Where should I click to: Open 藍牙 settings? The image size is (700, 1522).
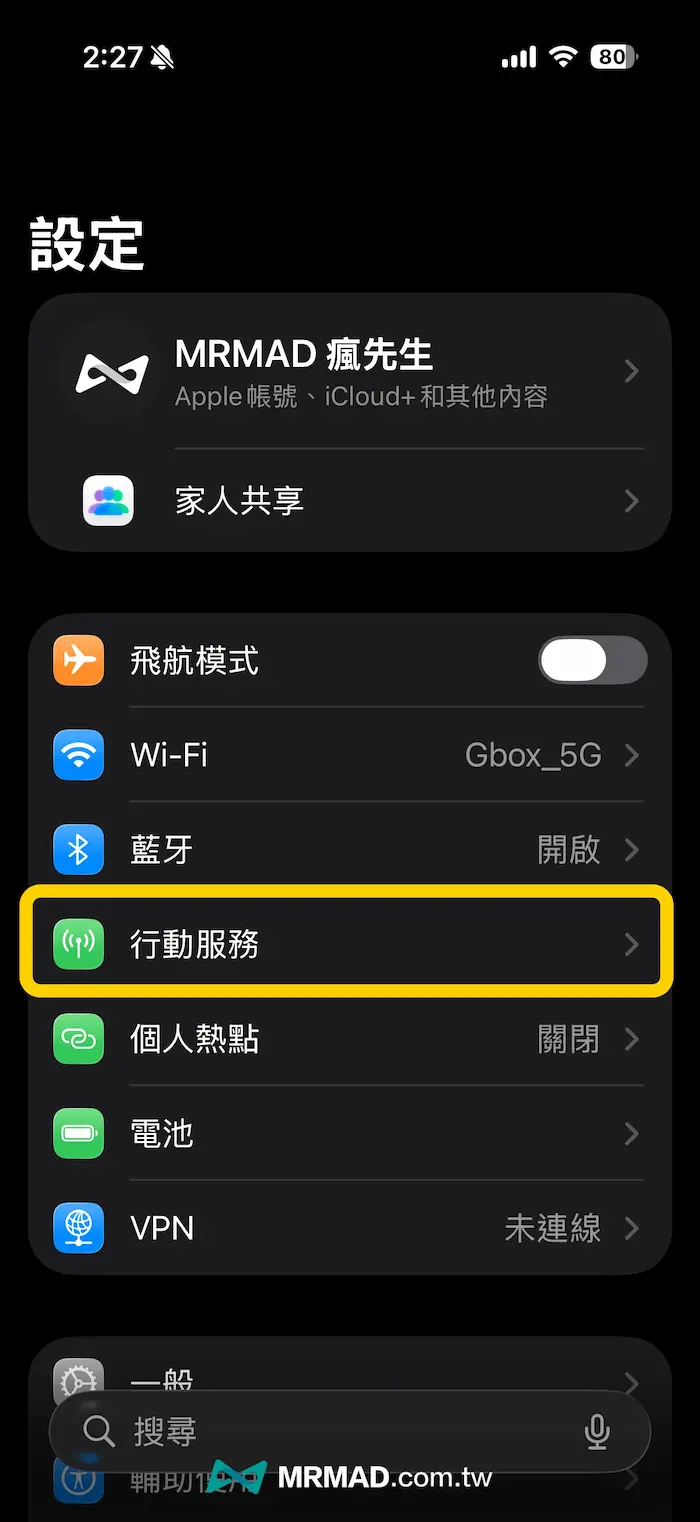coord(350,850)
